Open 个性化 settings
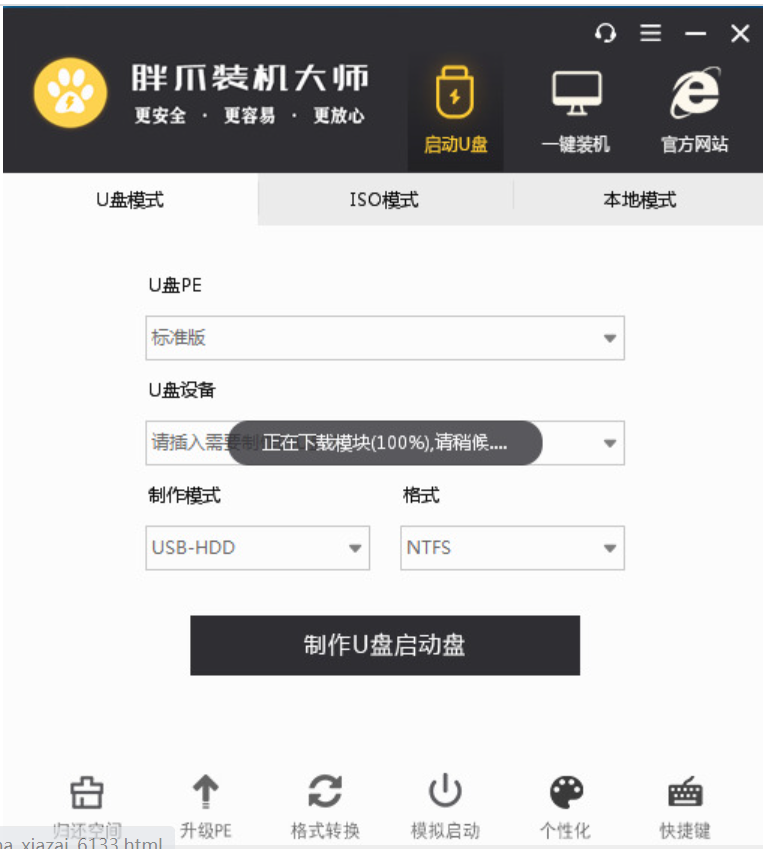 click(565, 805)
